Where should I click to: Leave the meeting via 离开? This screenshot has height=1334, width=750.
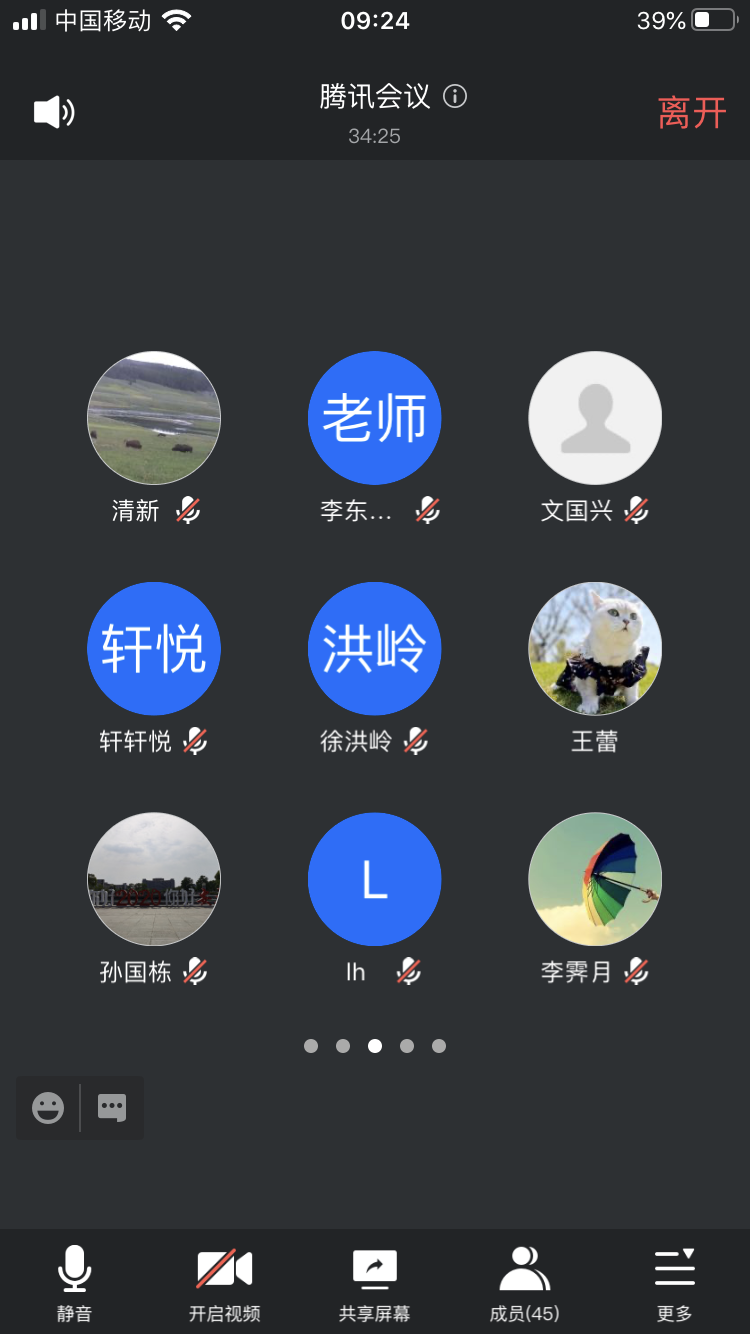click(692, 113)
